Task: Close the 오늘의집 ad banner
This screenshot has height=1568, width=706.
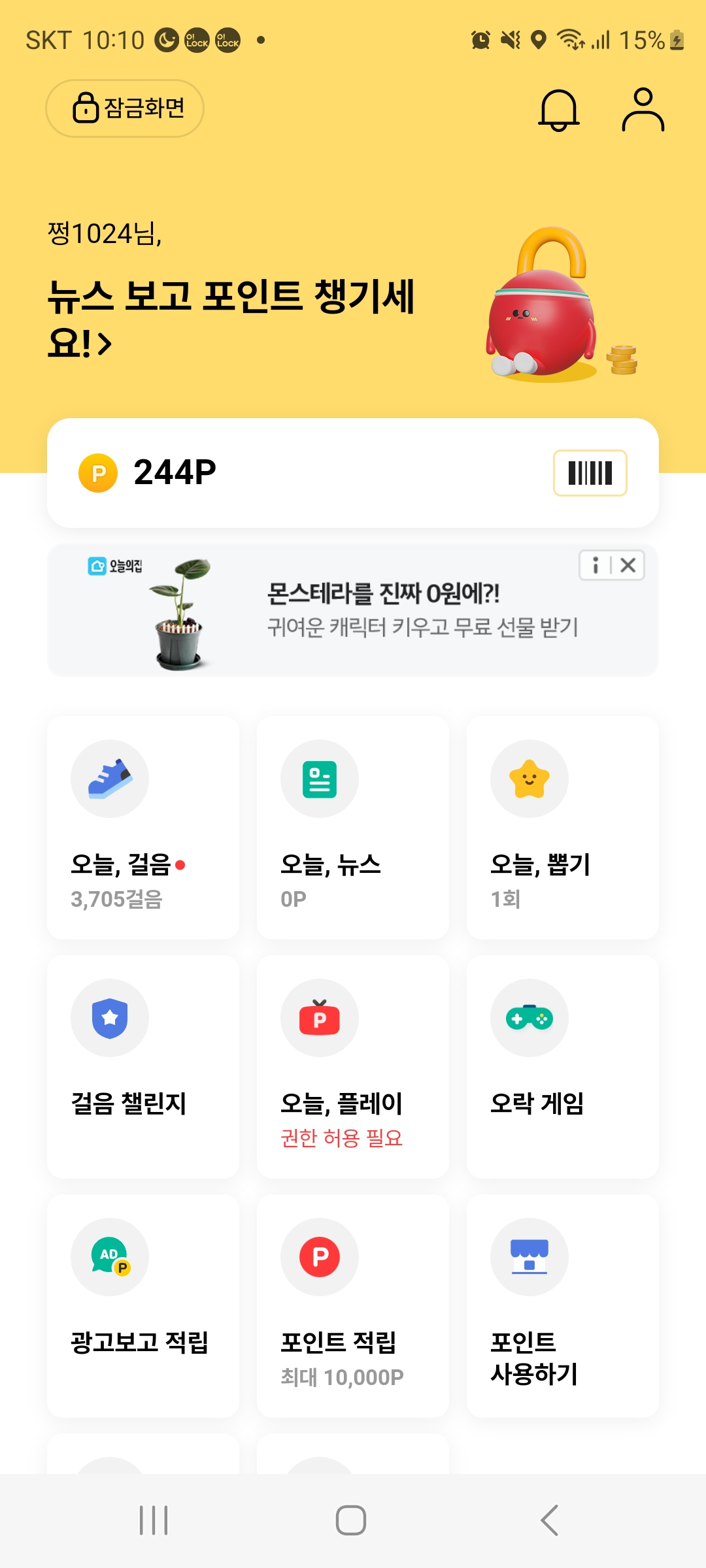Action: click(x=628, y=565)
